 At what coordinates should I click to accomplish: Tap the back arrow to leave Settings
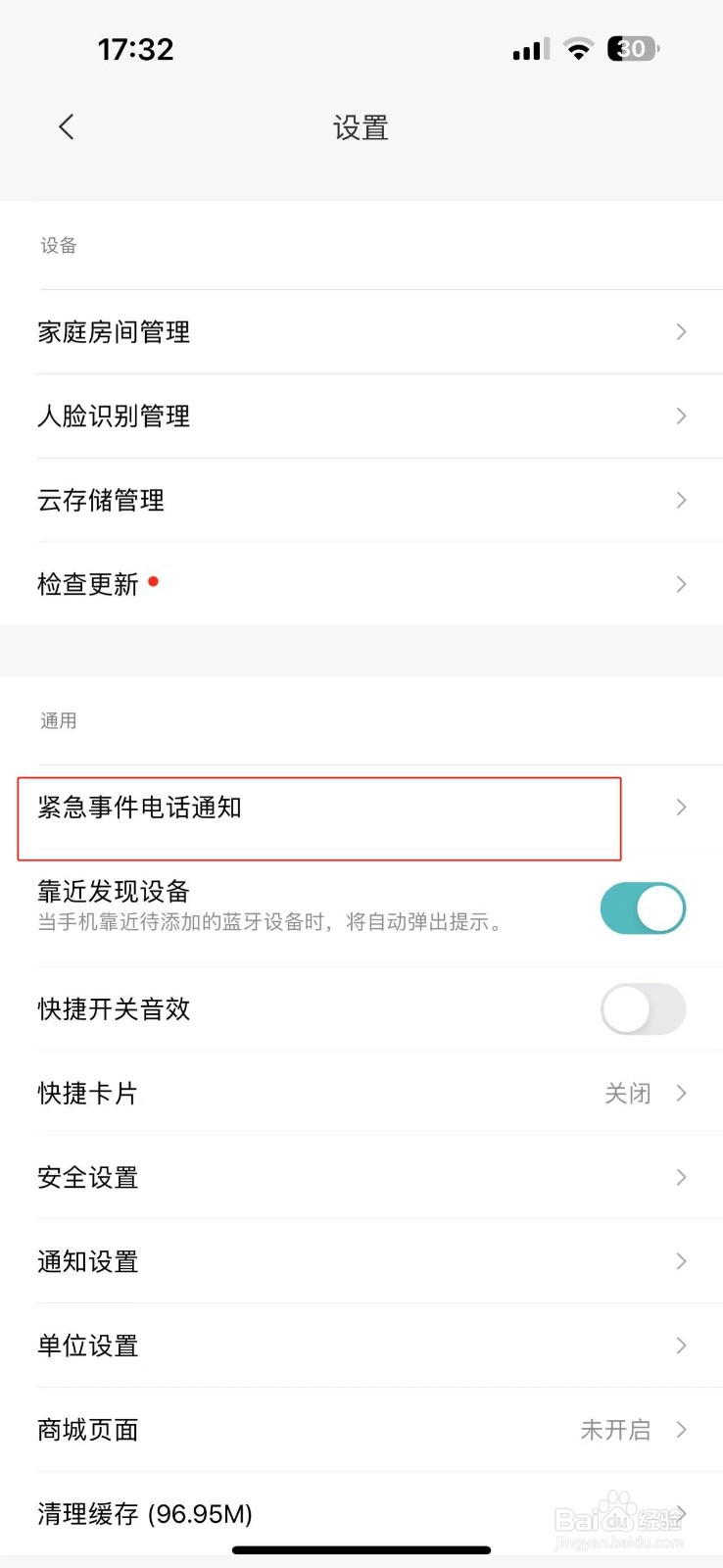click(66, 126)
